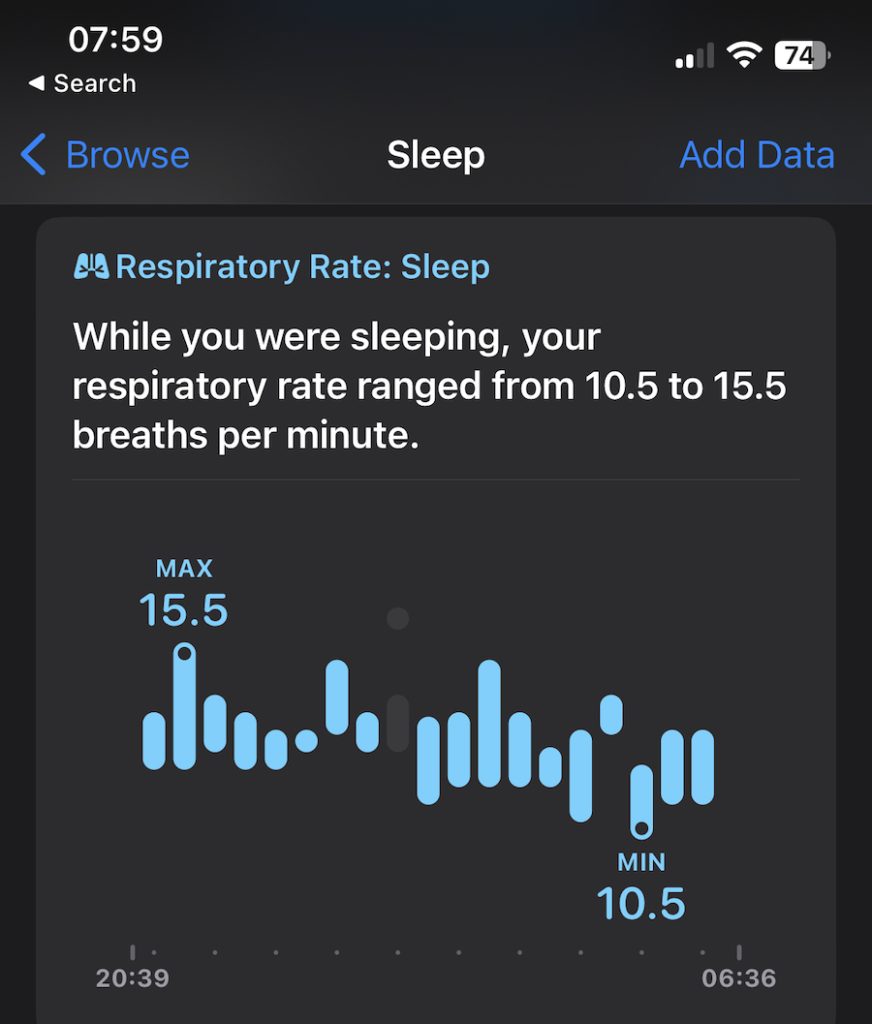Open Respiratory Rate: Sleep card
872x1024 pixels.
click(x=282, y=268)
